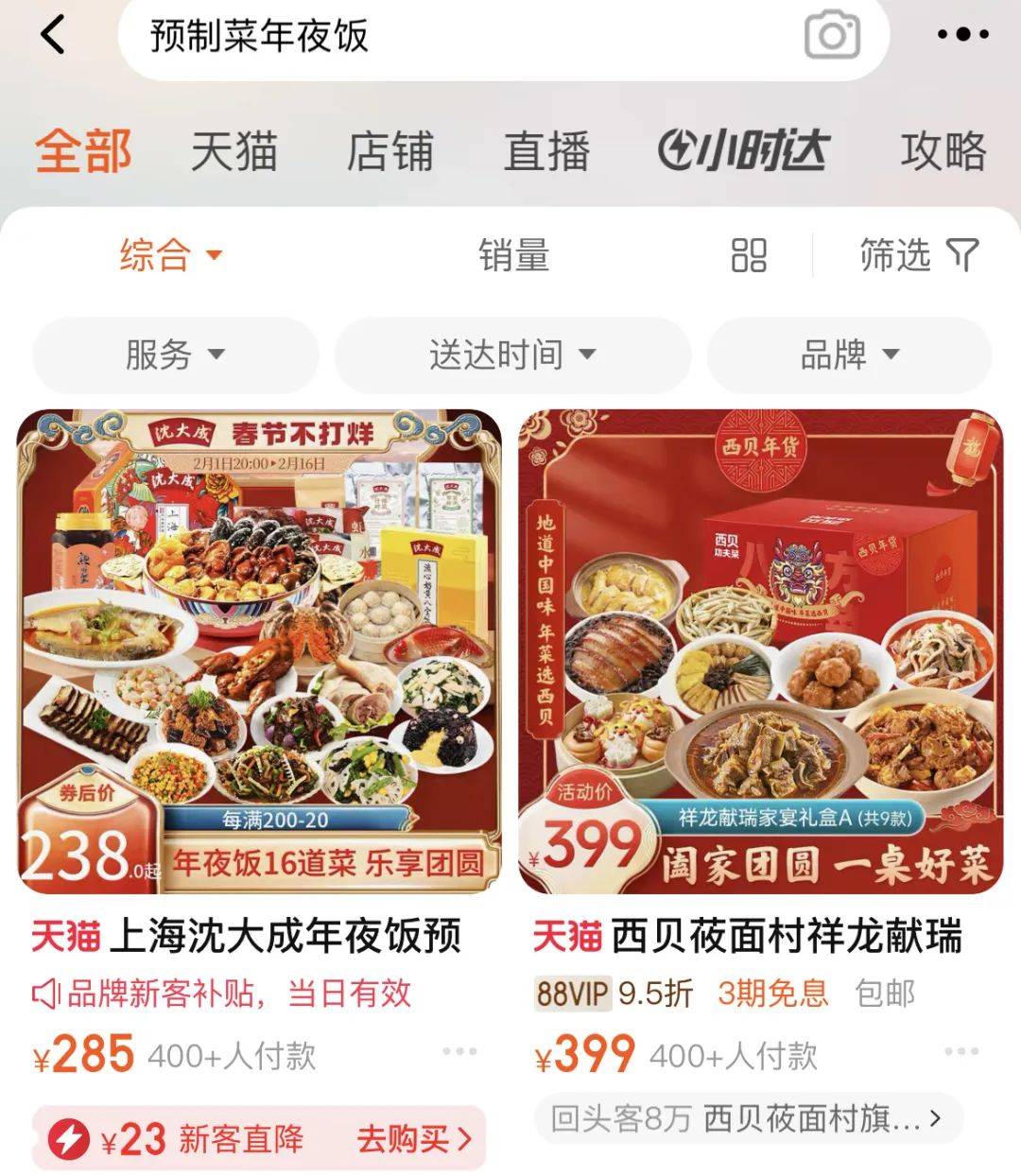The image size is (1021, 1176).
Task: Expand the 综合 sort dropdown
Action: [x=170, y=255]
